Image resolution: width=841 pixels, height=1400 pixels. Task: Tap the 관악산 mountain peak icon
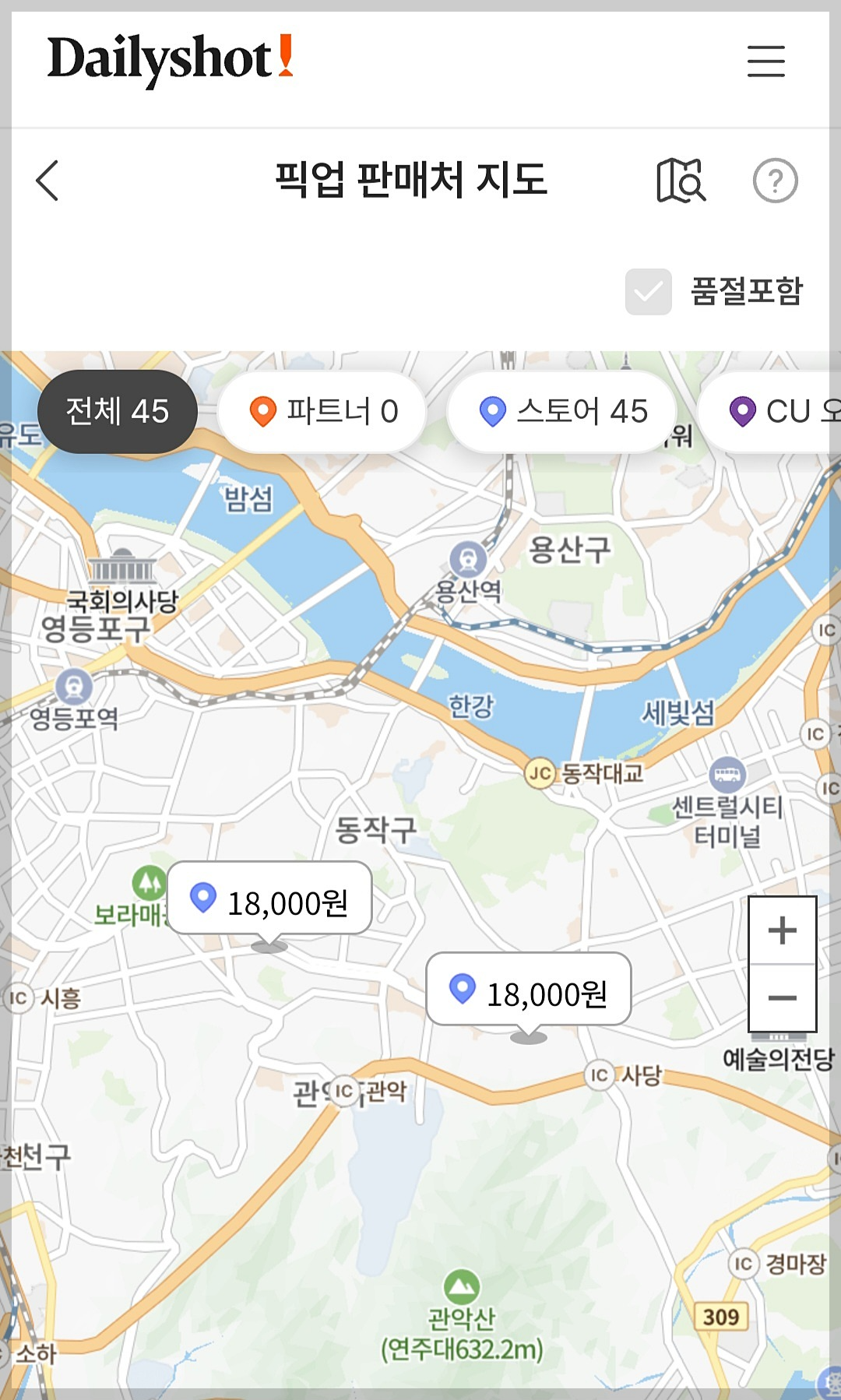(460, 1285)
